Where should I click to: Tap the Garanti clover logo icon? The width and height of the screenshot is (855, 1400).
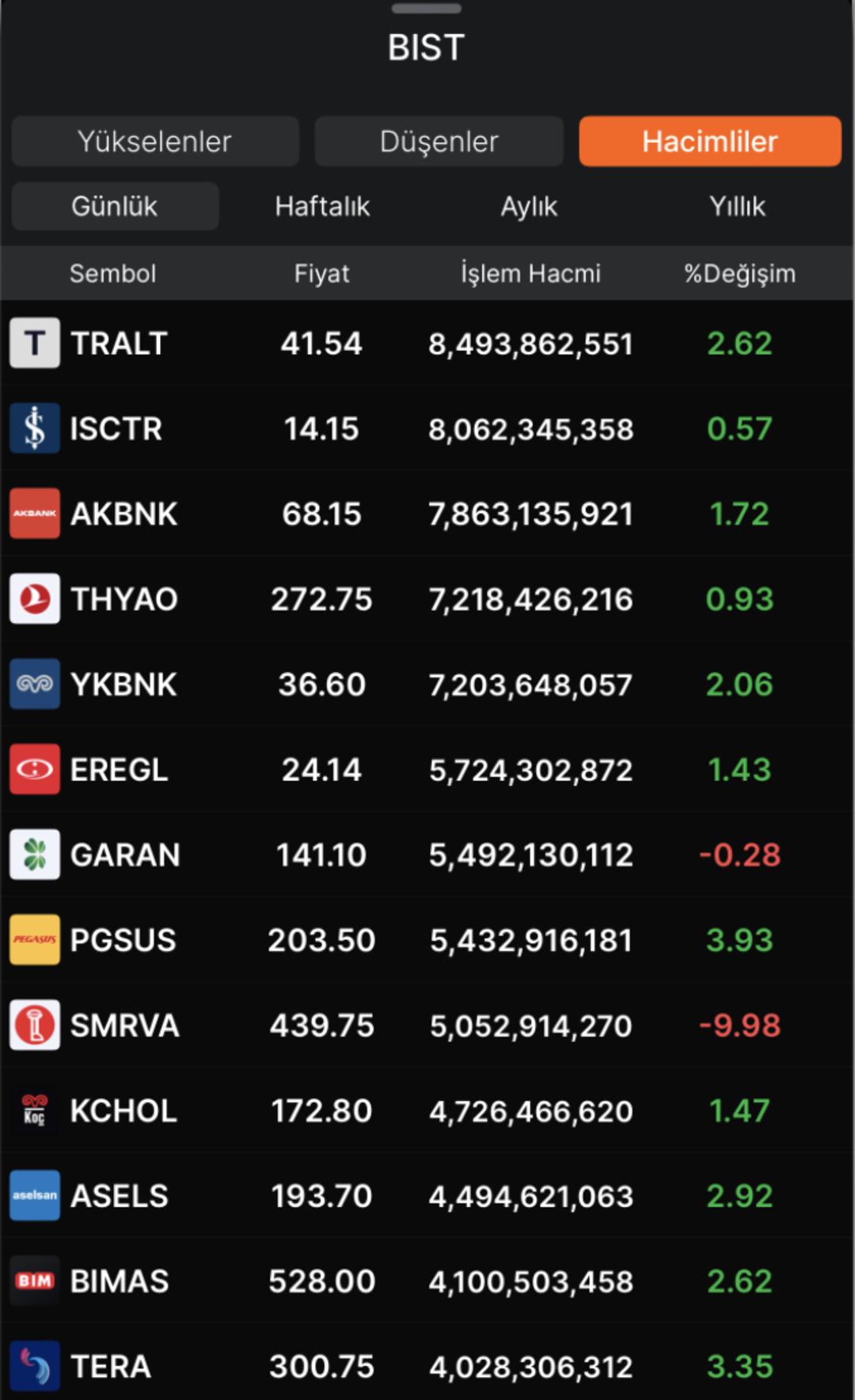(35, 854)
